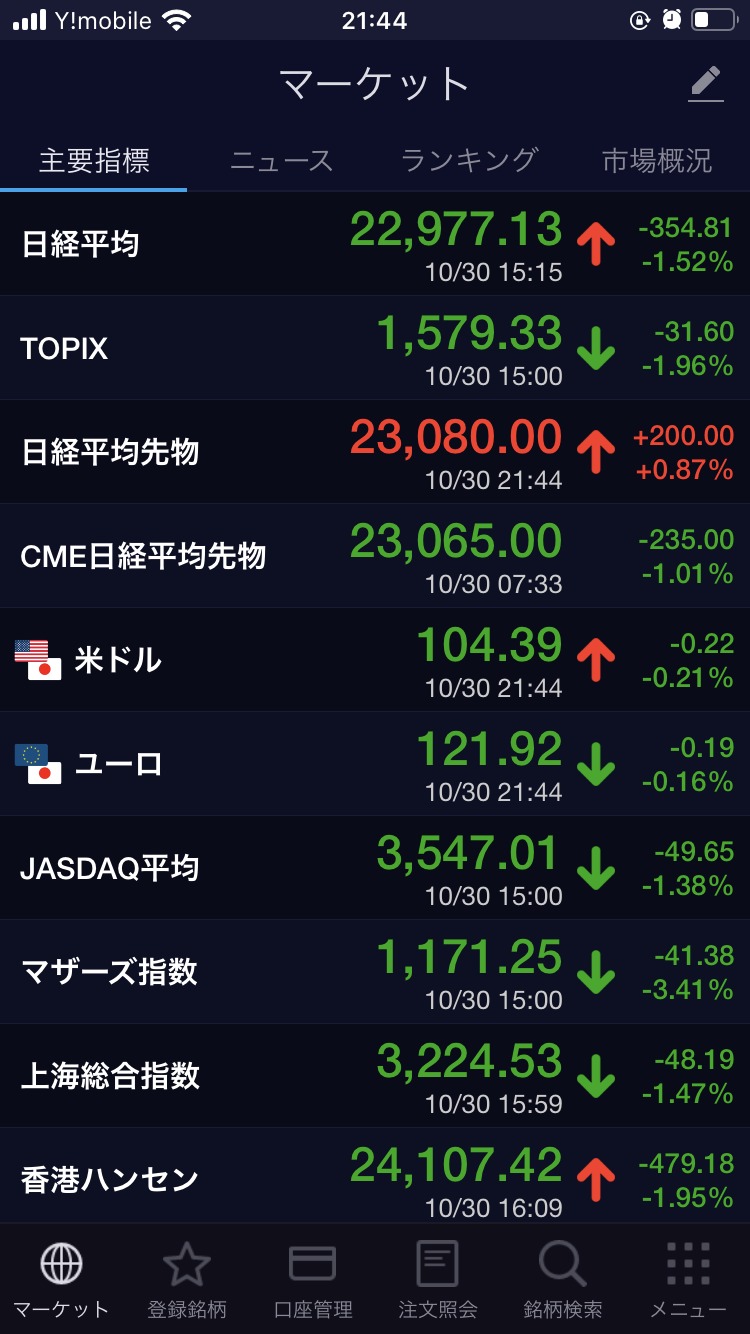Screen dimensions: 750x1334
Task: Open the 市場概況 tab
Action: coord(657,160)
